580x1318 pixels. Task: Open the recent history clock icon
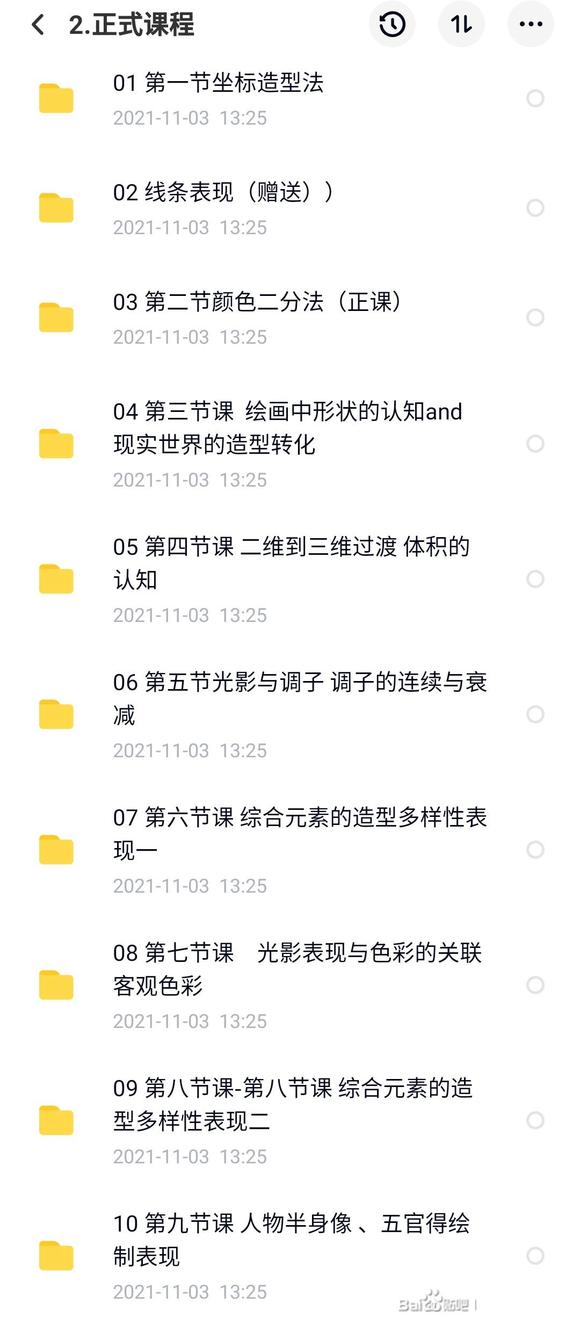point(392,25)
